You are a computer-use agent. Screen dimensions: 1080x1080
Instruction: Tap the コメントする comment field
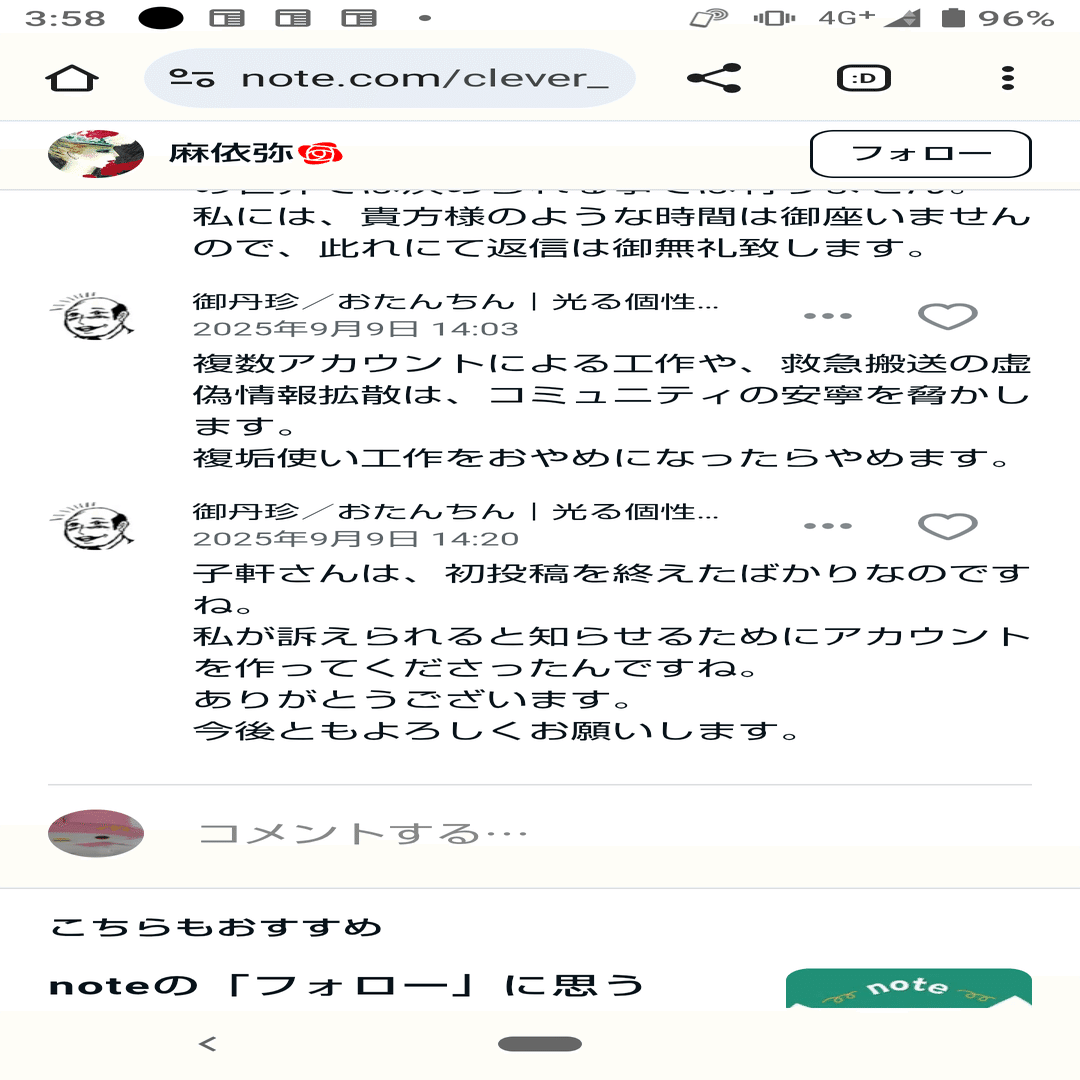(600, 833)
